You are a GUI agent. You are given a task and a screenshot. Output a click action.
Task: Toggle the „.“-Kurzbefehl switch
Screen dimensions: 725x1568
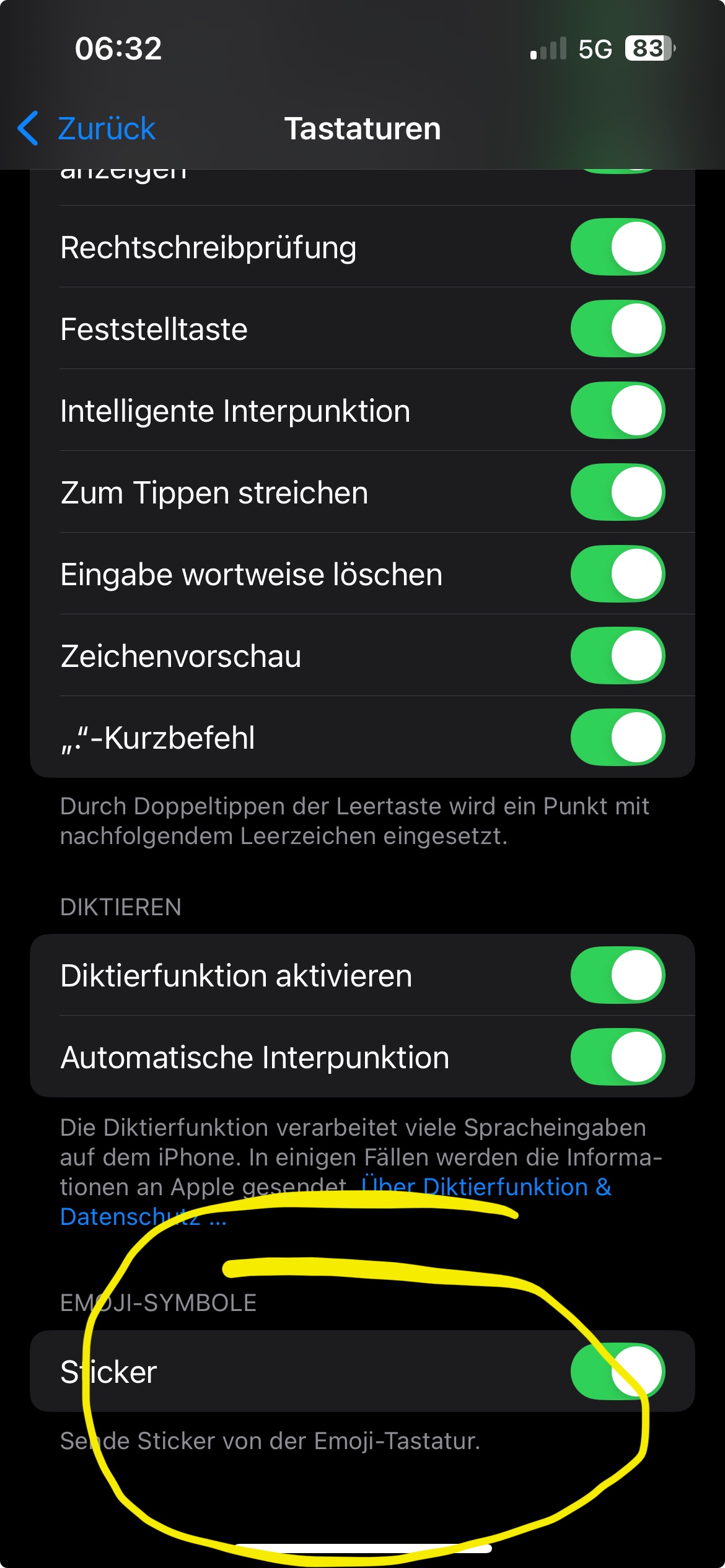click(617, 737)
